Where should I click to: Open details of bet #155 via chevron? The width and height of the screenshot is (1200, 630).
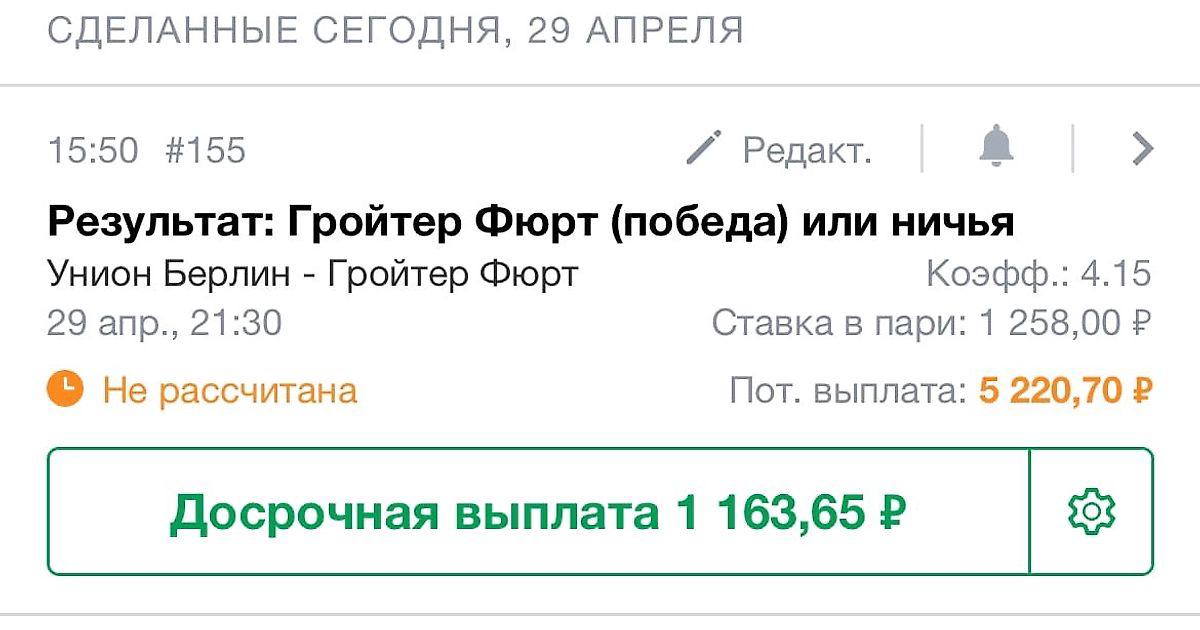(1142, 149)
